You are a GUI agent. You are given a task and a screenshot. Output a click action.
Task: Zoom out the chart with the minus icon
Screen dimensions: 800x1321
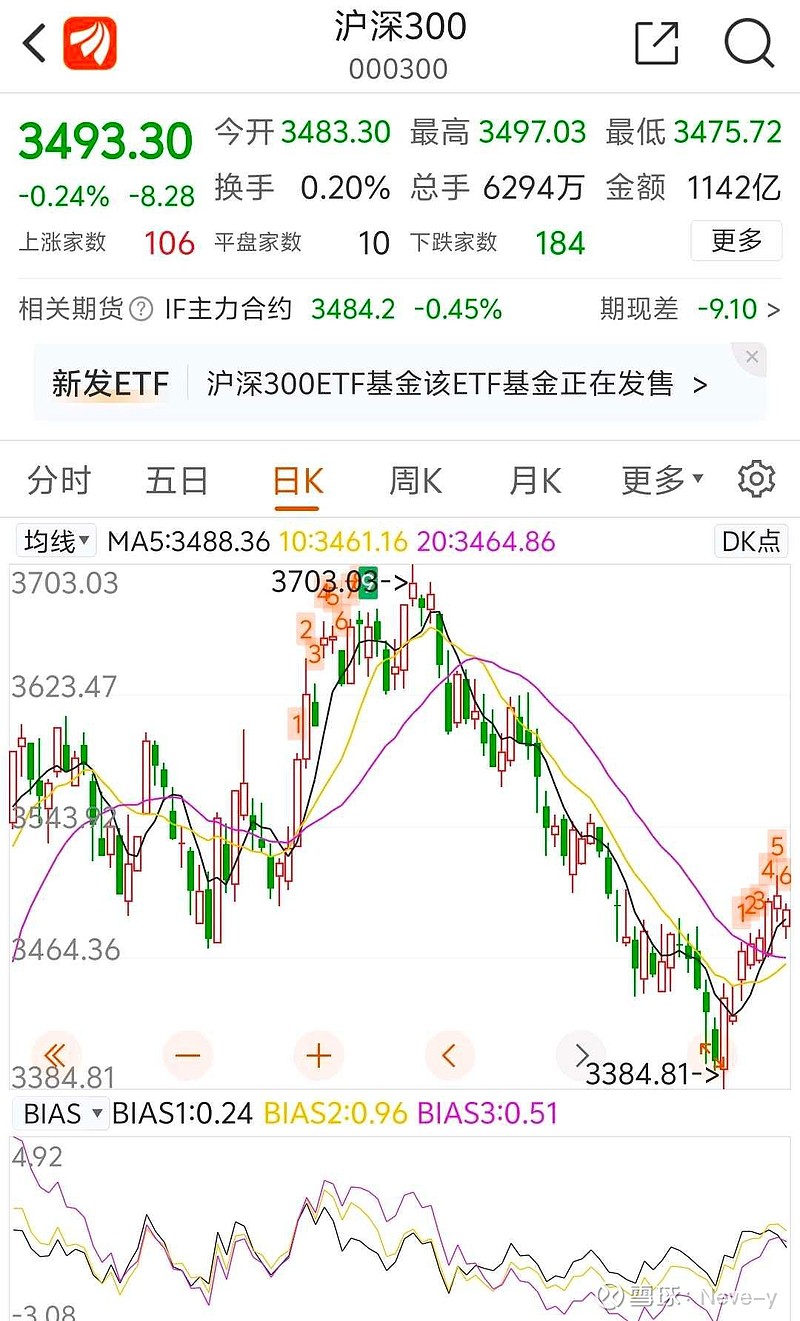coord(187,1055)
